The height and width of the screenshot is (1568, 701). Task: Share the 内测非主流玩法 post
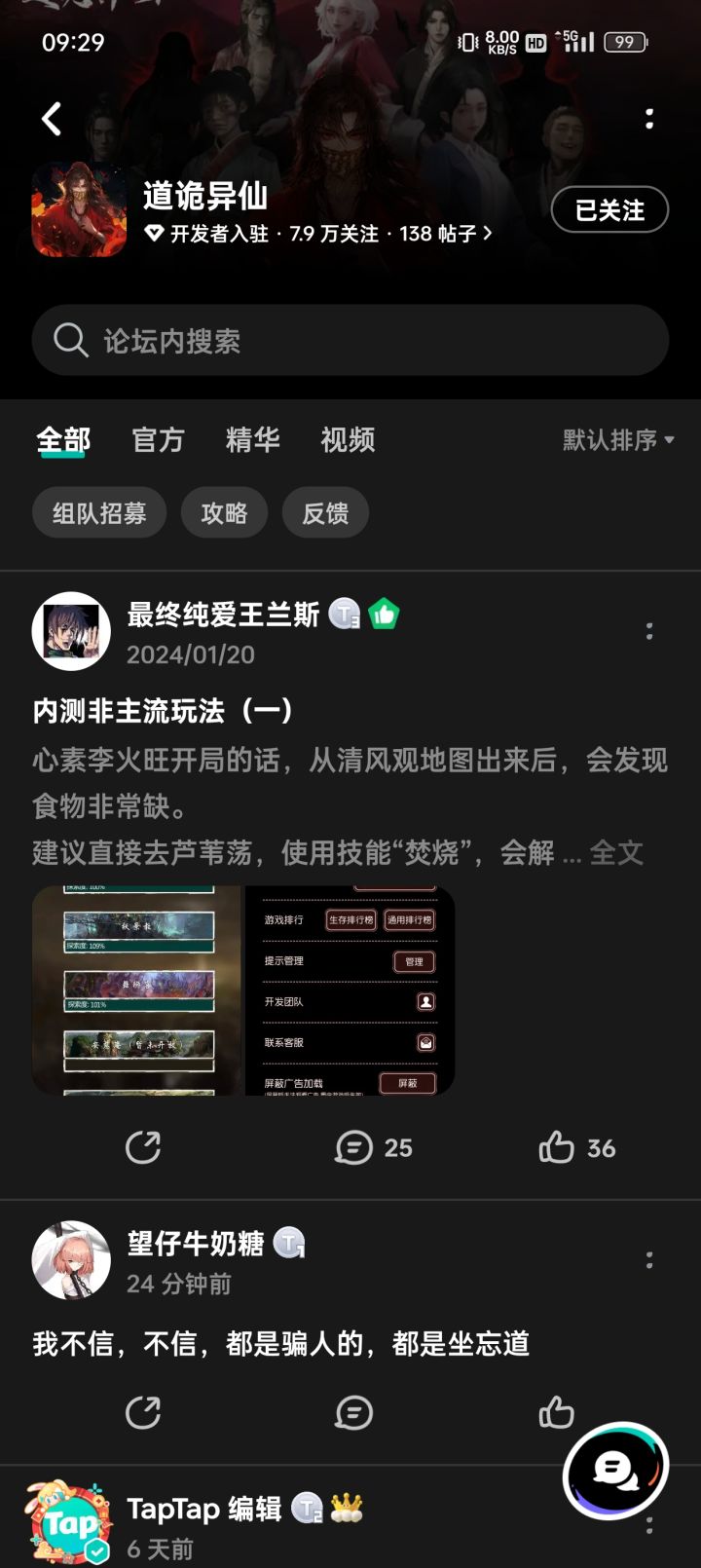point(143,1147)
